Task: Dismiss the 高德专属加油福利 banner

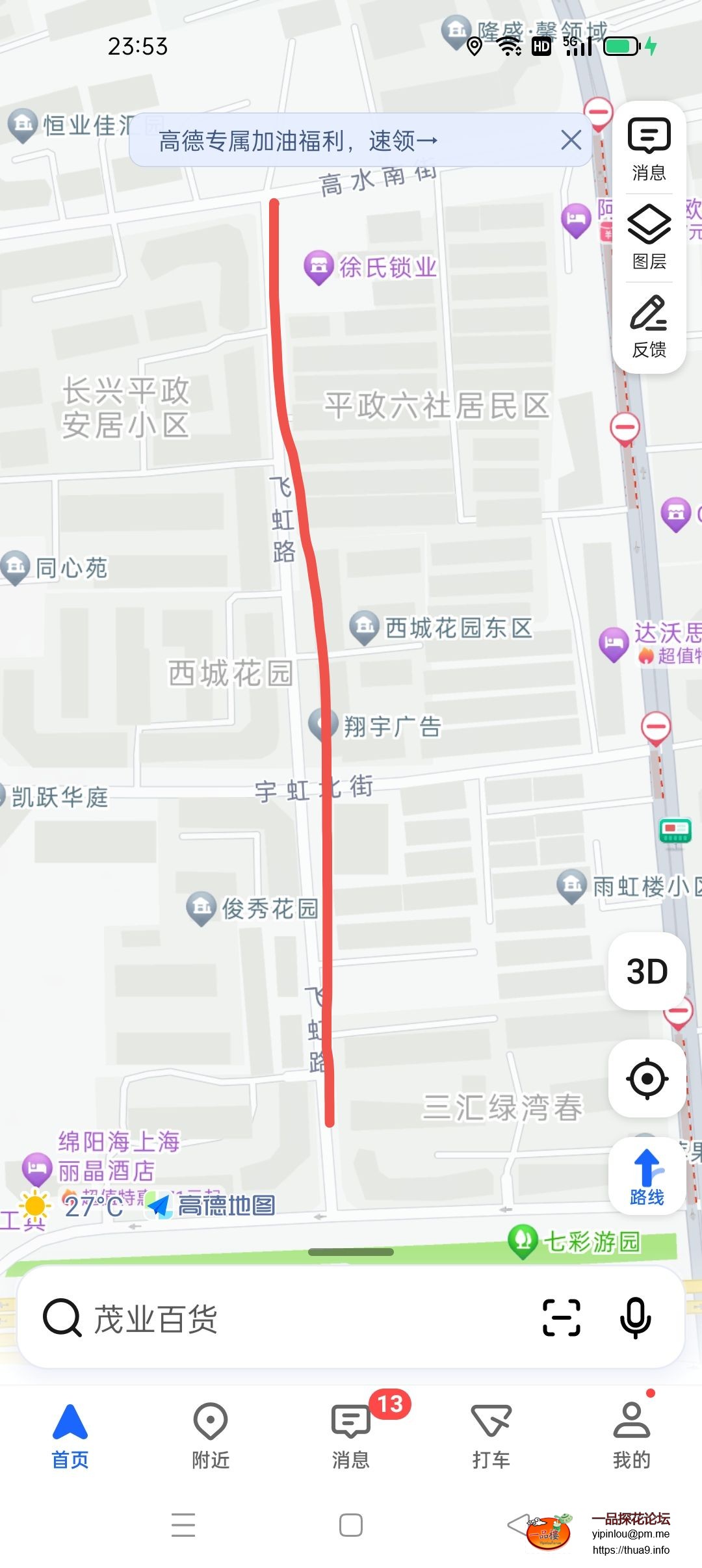Action: click(x=569, y=140)
